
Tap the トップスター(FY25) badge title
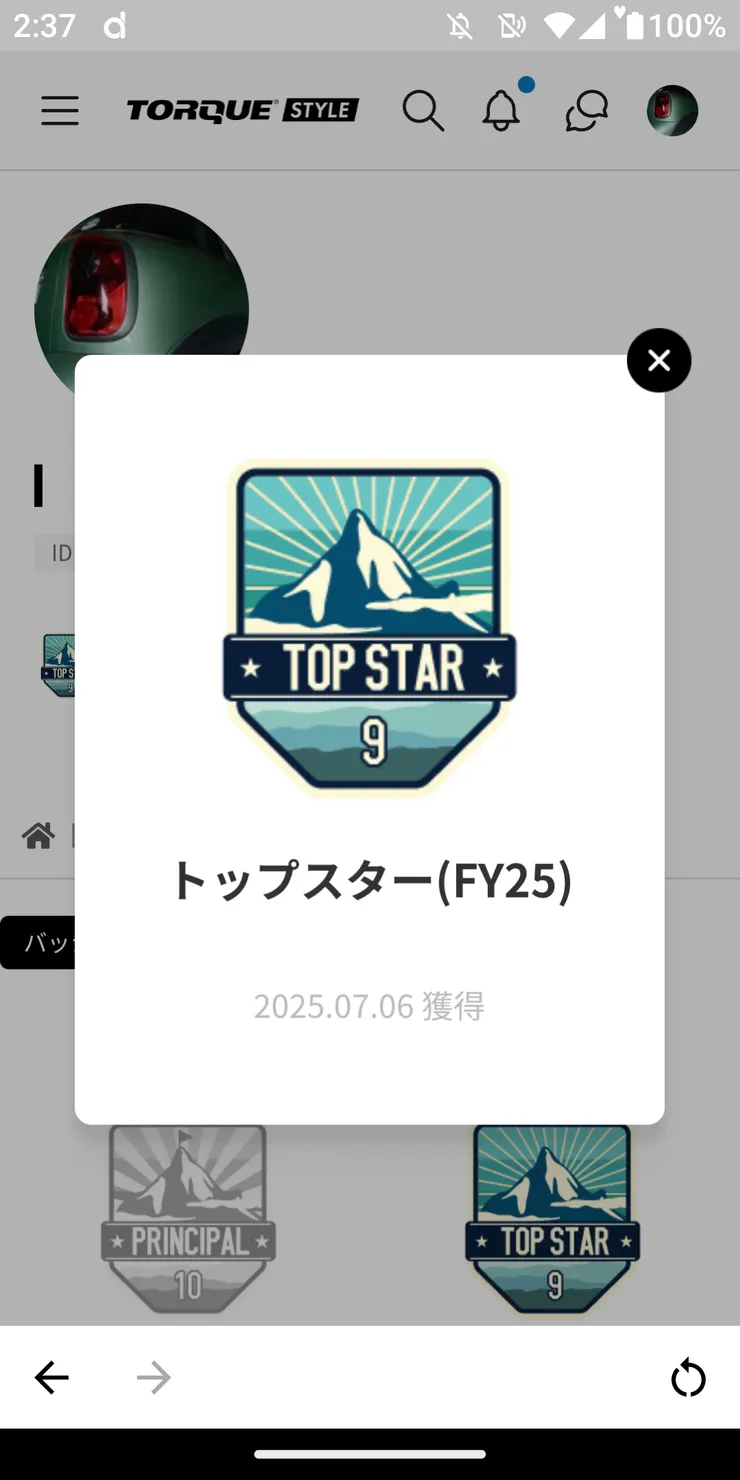click(369, 881)
